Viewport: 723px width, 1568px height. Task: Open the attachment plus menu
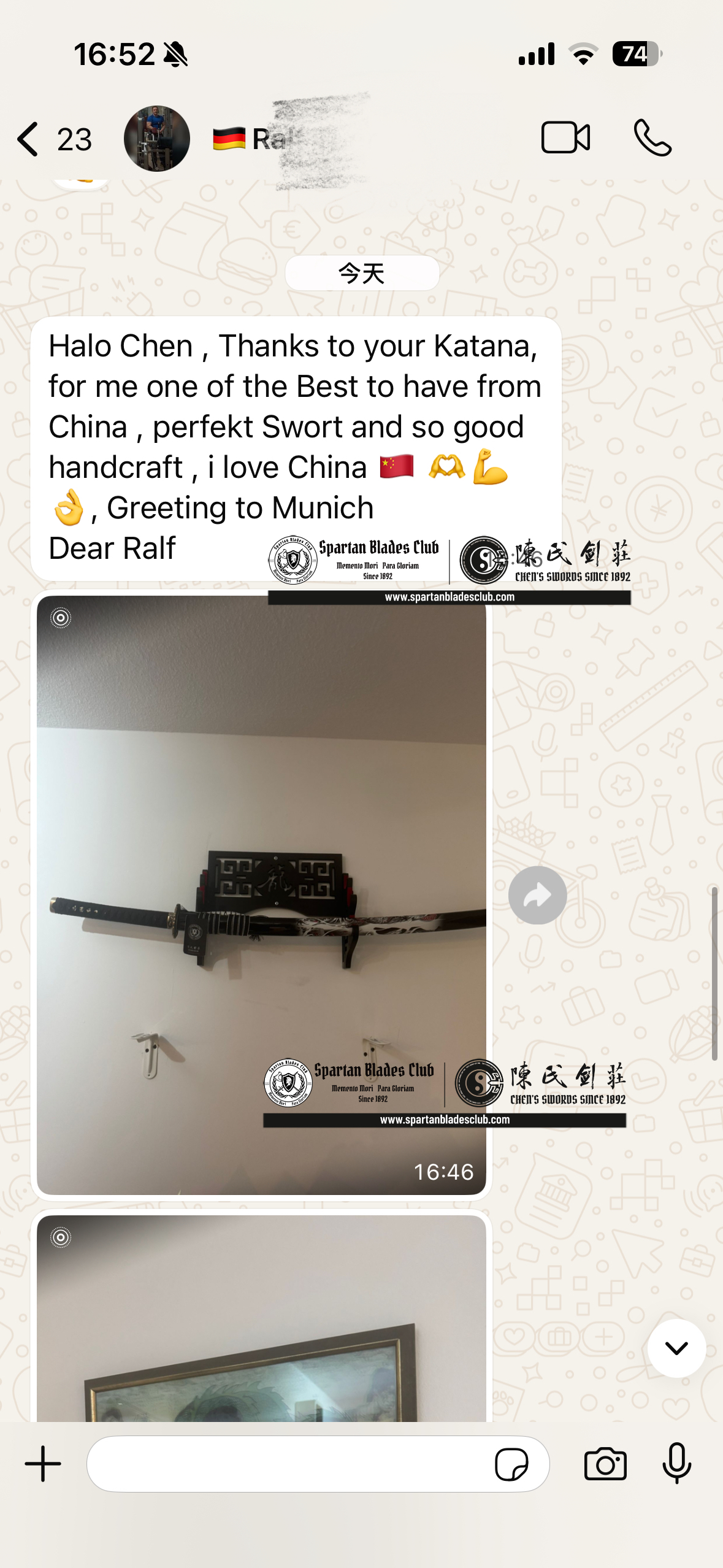click(x=43, y=1464)
